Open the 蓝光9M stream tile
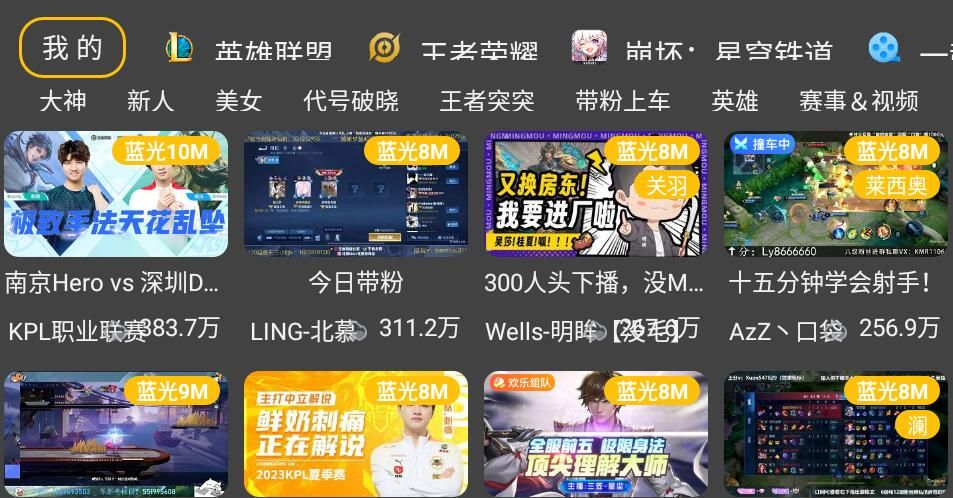This screenshot has width=953, height=498. (x=116, y=434)
